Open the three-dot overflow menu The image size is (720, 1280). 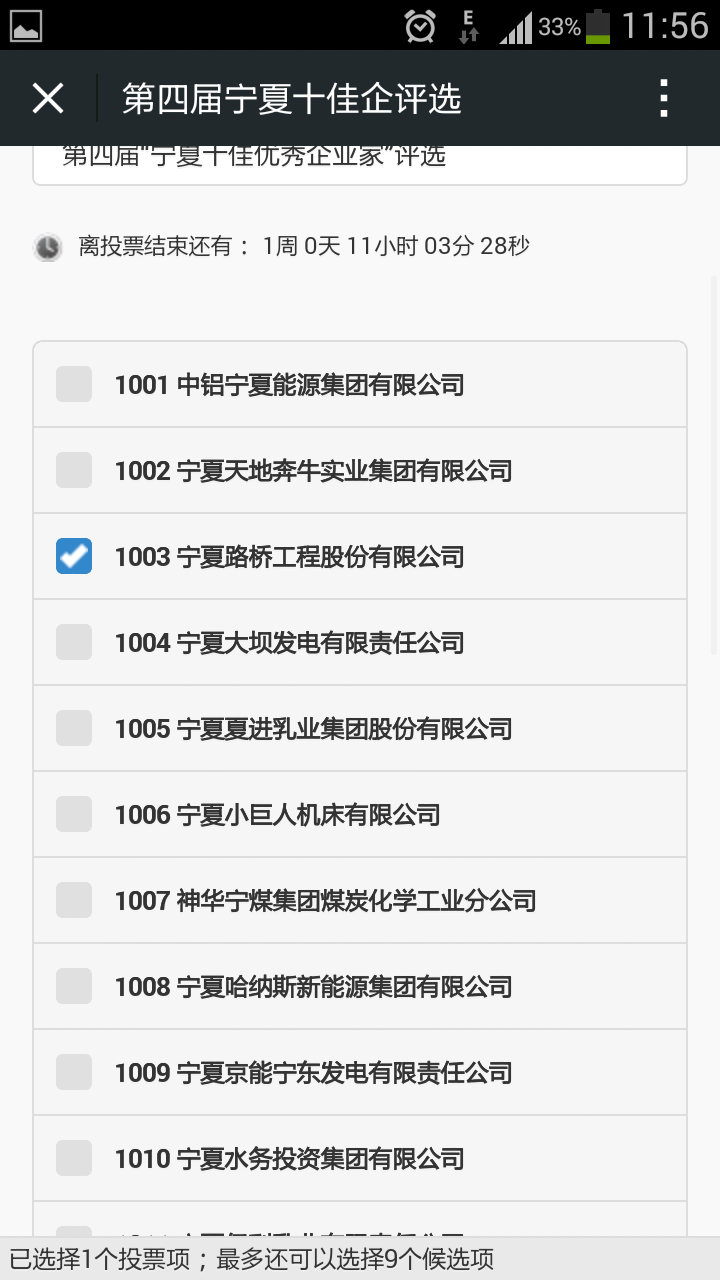coord(664,98)
